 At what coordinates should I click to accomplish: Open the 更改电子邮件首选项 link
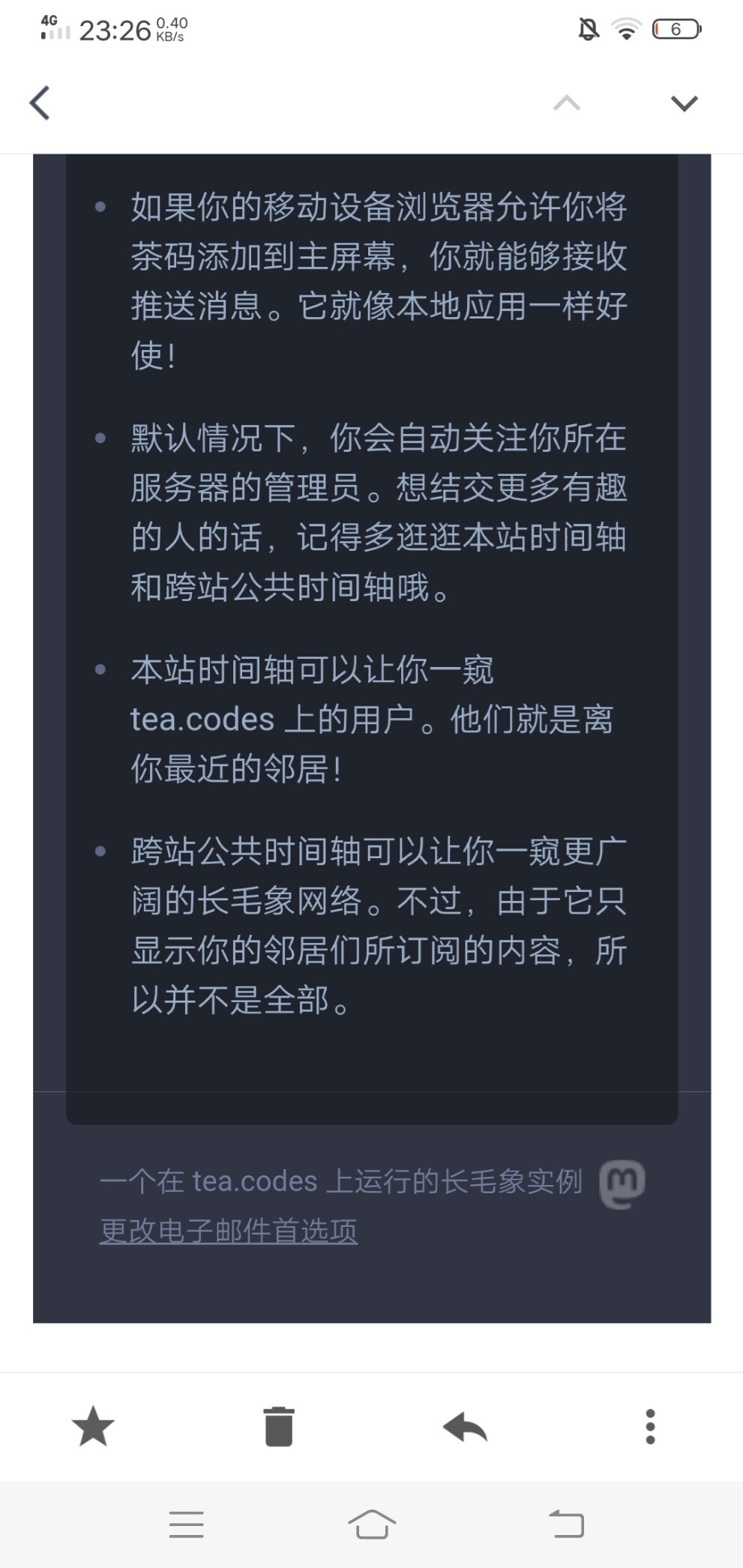click(x=229, y=1231)
